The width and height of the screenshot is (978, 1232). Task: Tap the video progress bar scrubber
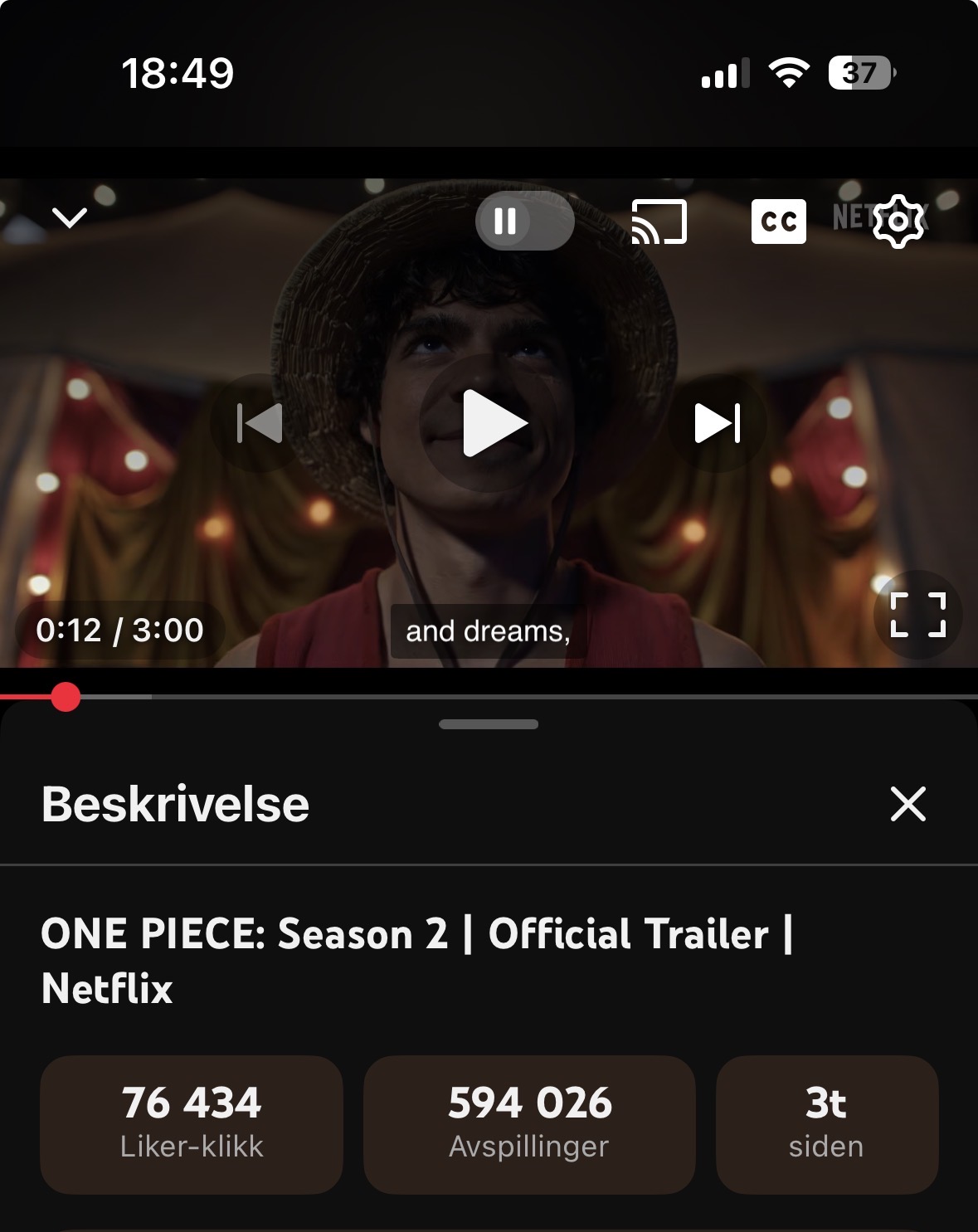point(66,697)
